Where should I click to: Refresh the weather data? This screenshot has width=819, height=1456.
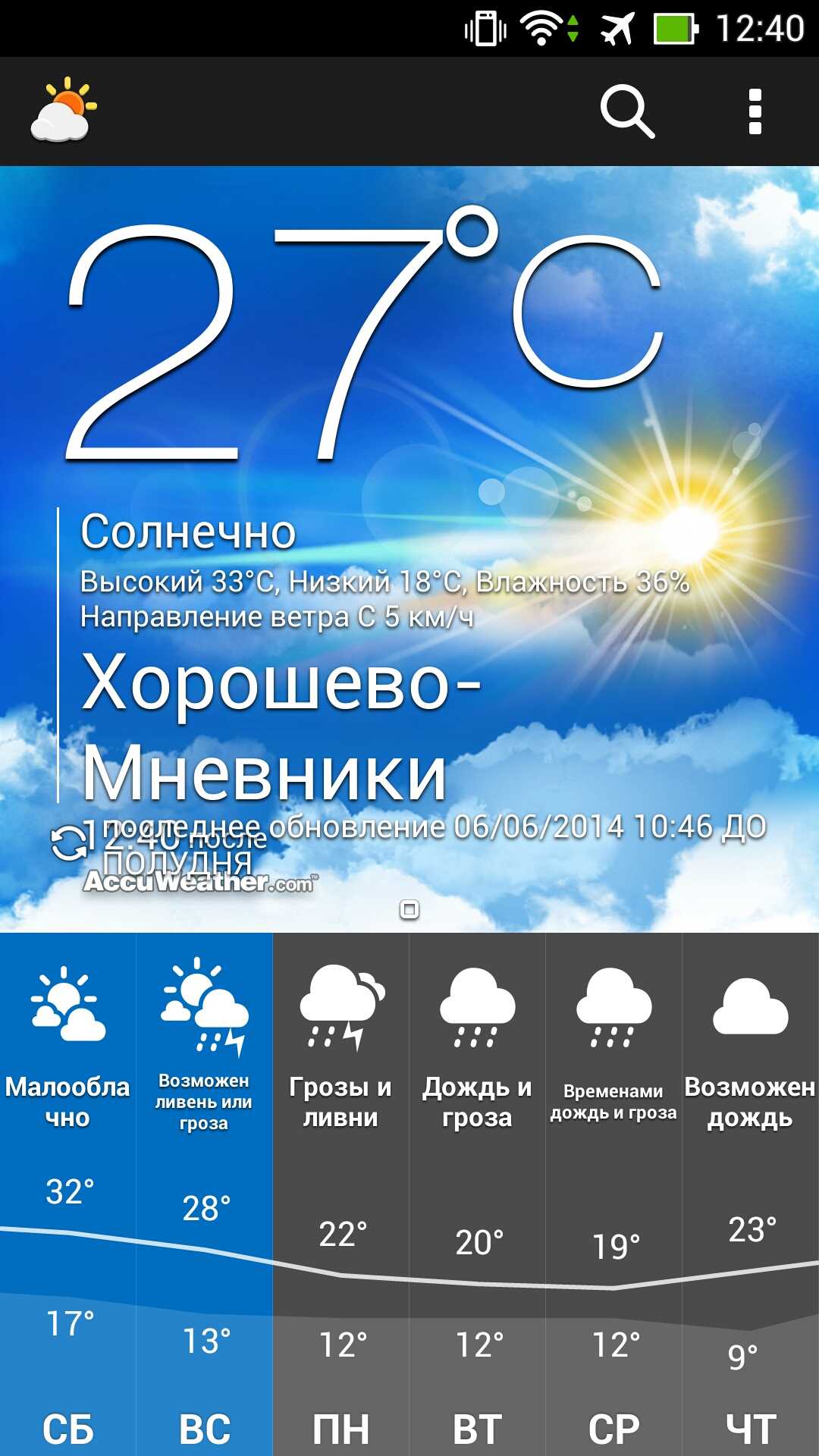coord(69,843)
